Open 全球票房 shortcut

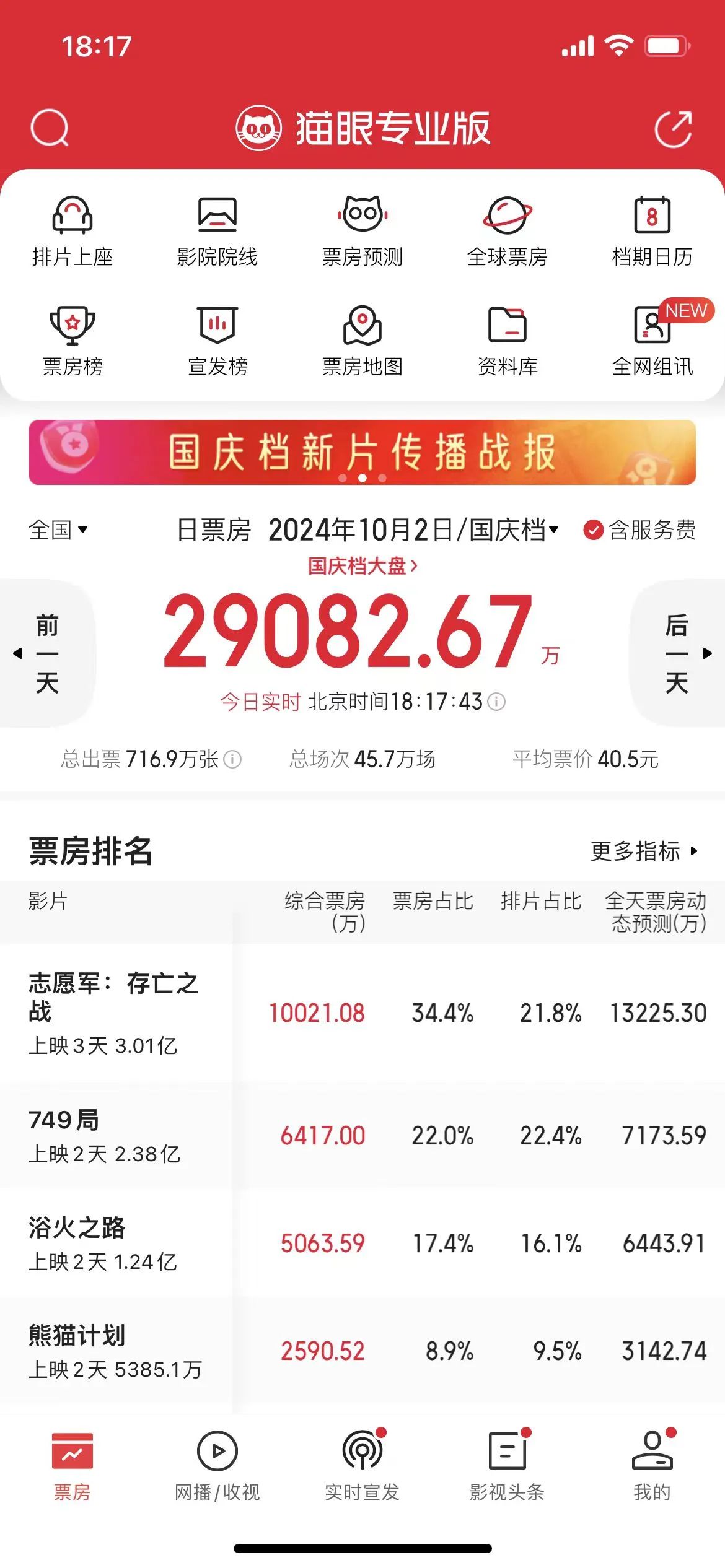(x=507, y=232)
